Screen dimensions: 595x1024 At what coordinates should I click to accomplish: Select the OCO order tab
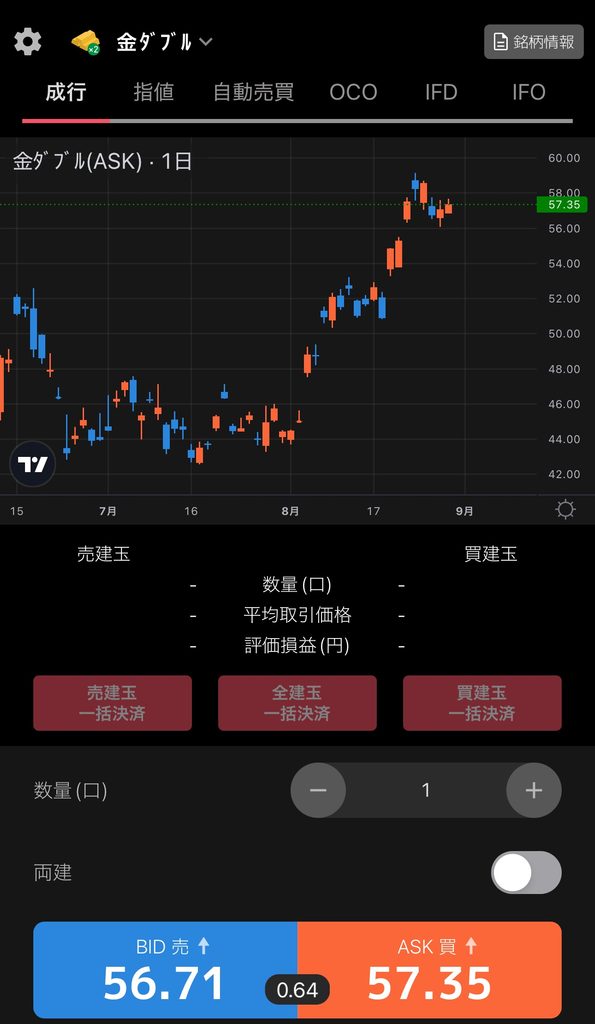353,92
